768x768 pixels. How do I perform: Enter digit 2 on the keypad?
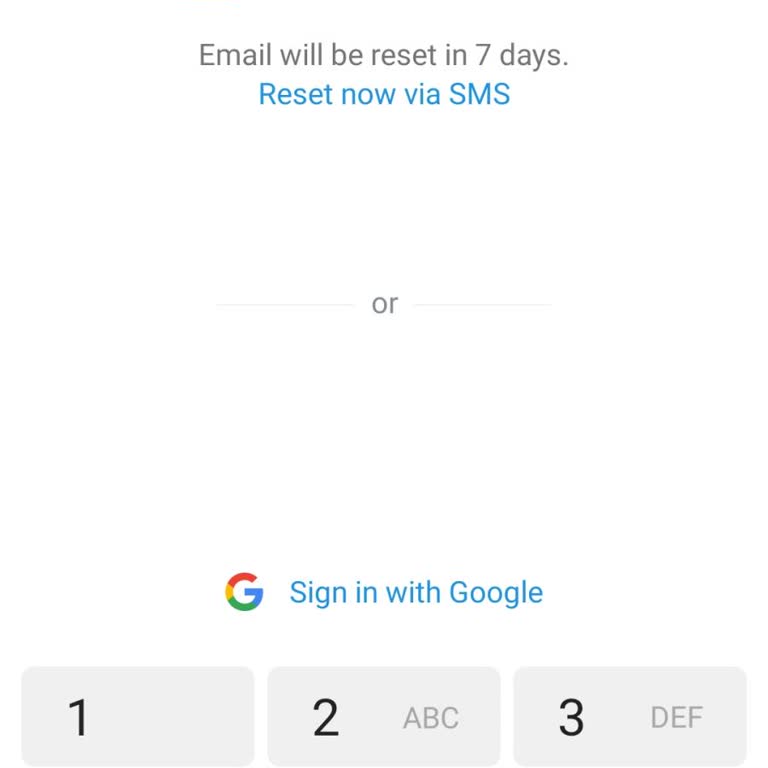coord(384,716)
